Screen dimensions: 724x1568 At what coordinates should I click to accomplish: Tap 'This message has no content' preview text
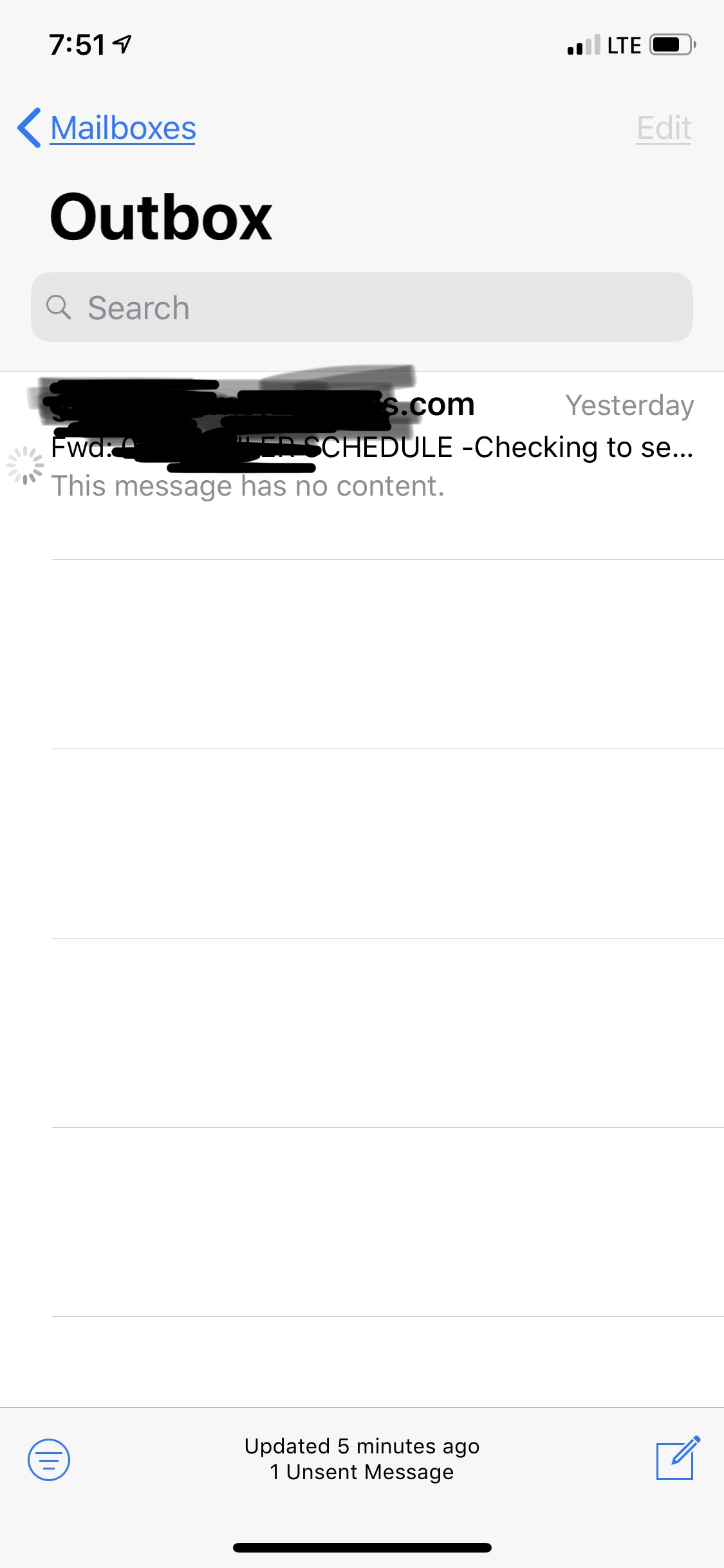[248, 487]
